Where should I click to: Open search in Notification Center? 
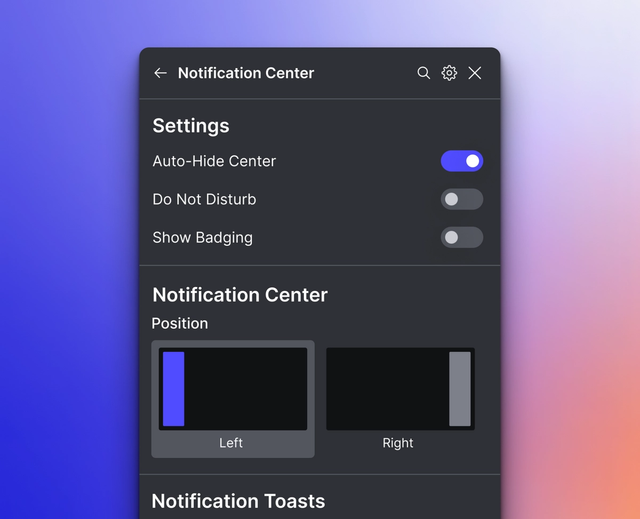tap(424, 73)
